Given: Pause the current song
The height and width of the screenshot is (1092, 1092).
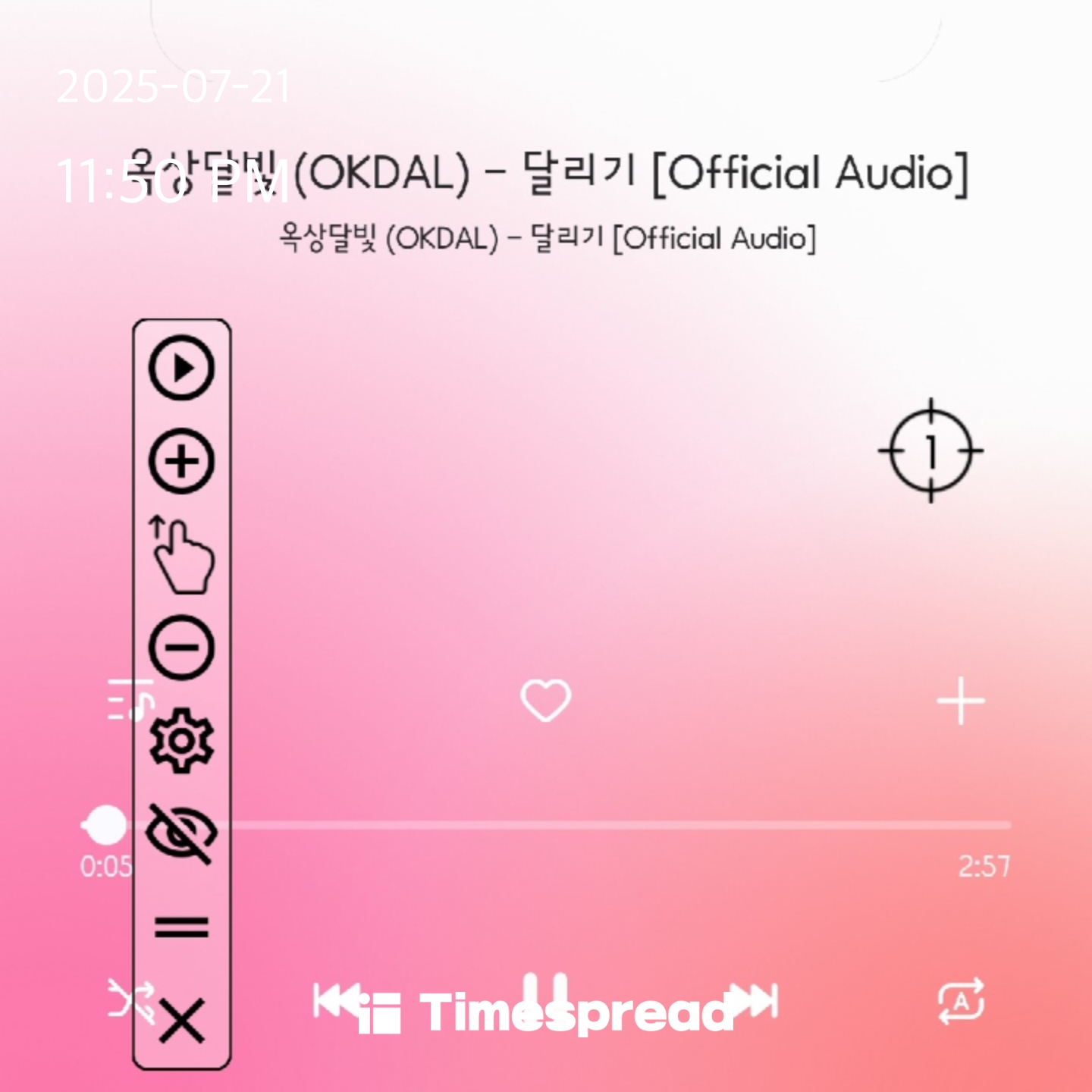Looking at the screenshot, I should [545, 992].
